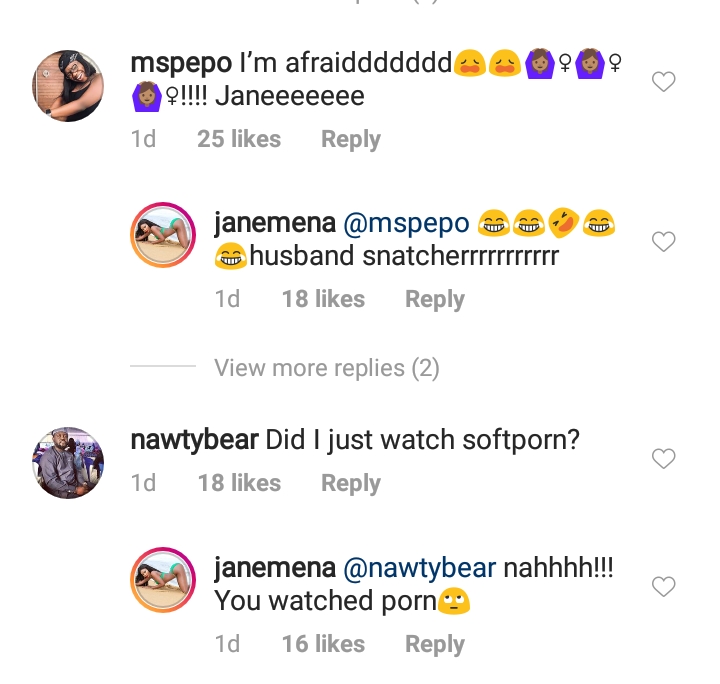Open nawtybear's profile picture

[x=68, y=463]
